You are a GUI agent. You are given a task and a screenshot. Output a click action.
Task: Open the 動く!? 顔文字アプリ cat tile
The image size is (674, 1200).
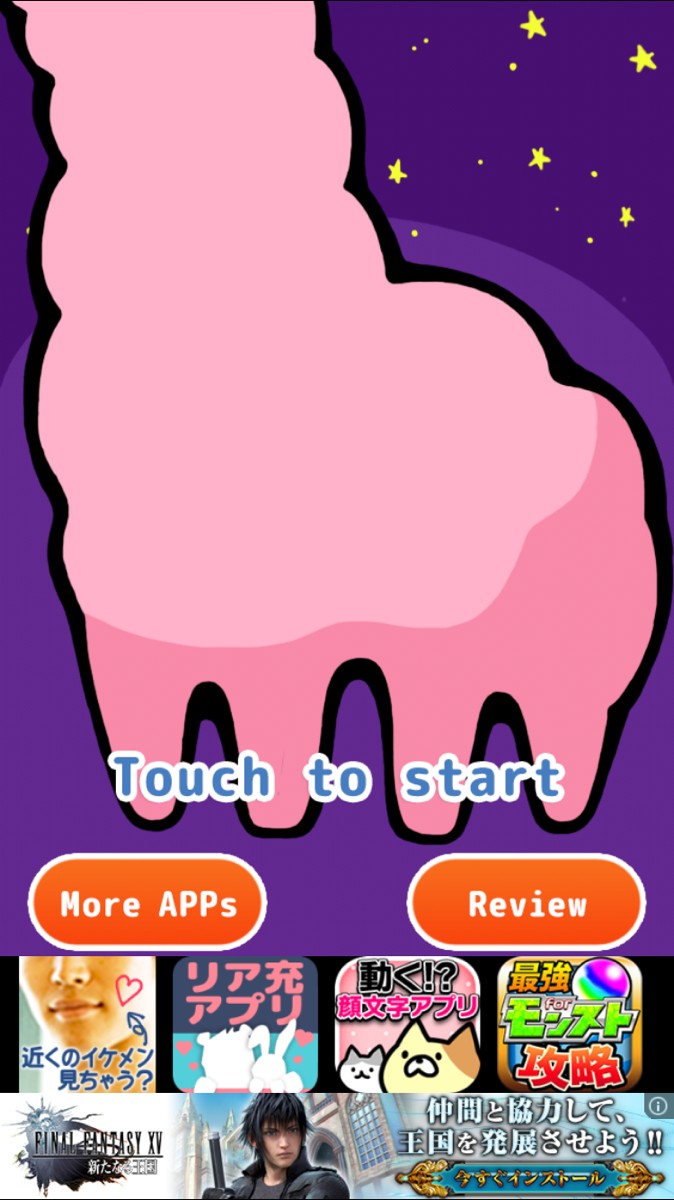[407, 1024]
